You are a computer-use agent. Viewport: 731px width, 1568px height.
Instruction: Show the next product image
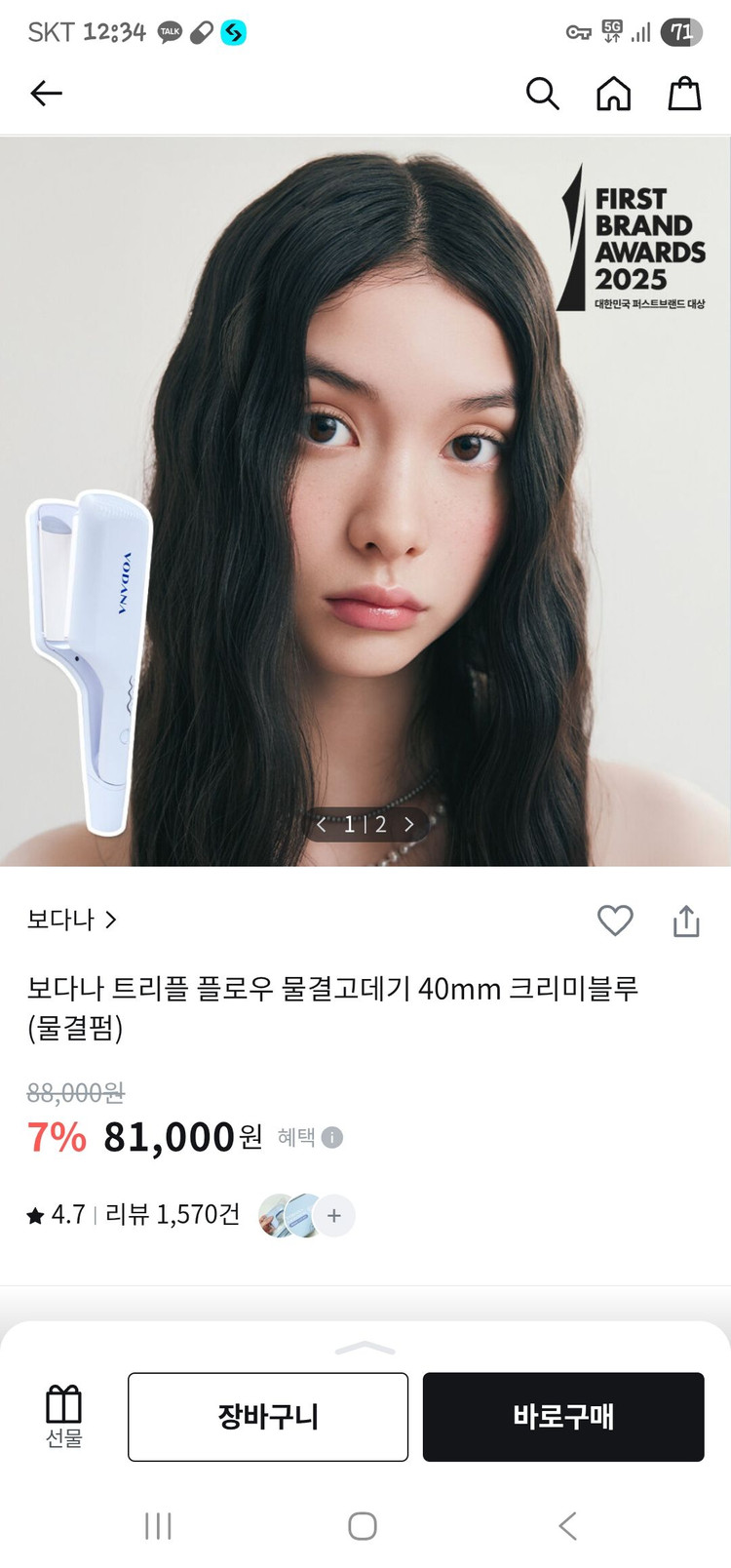(409, 825)
